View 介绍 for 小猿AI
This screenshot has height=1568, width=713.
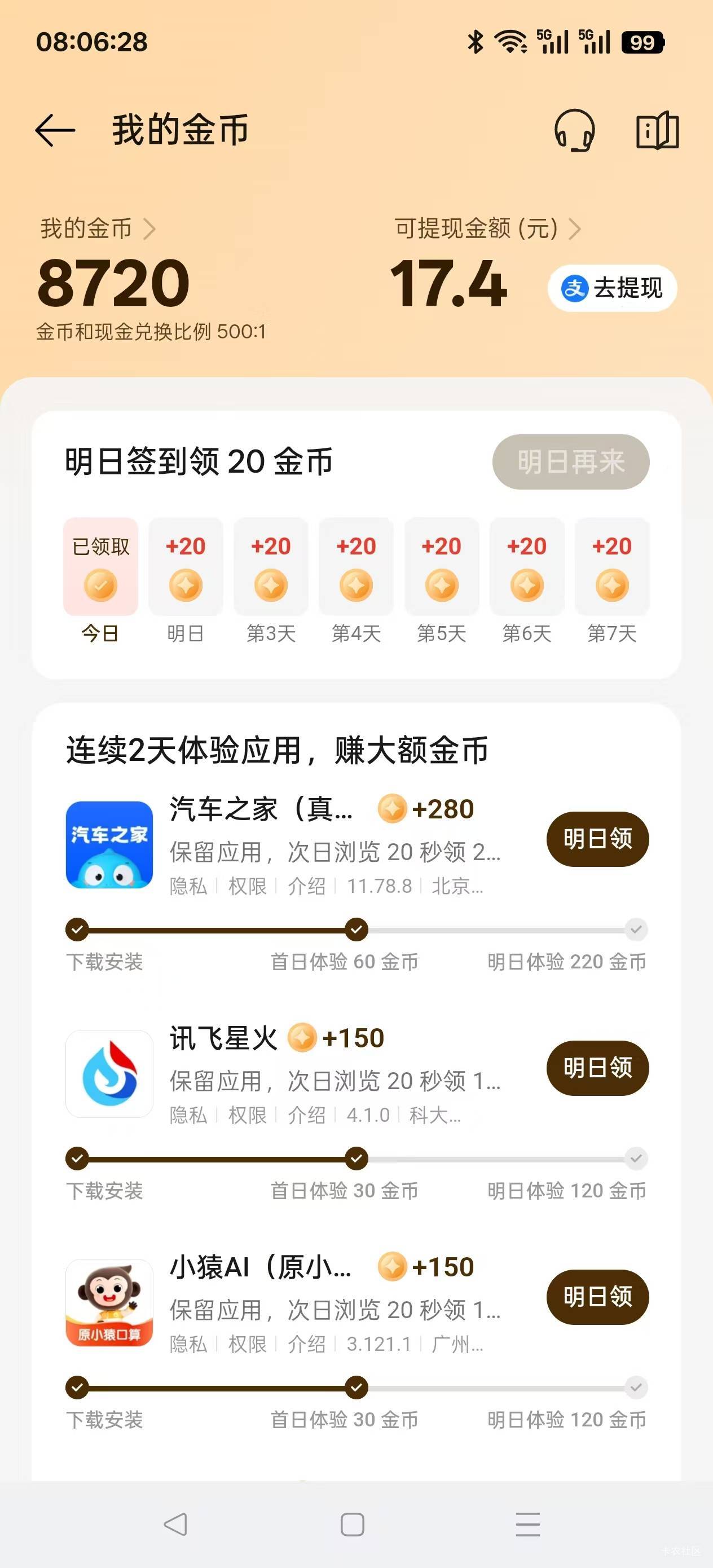[306, 1344]
